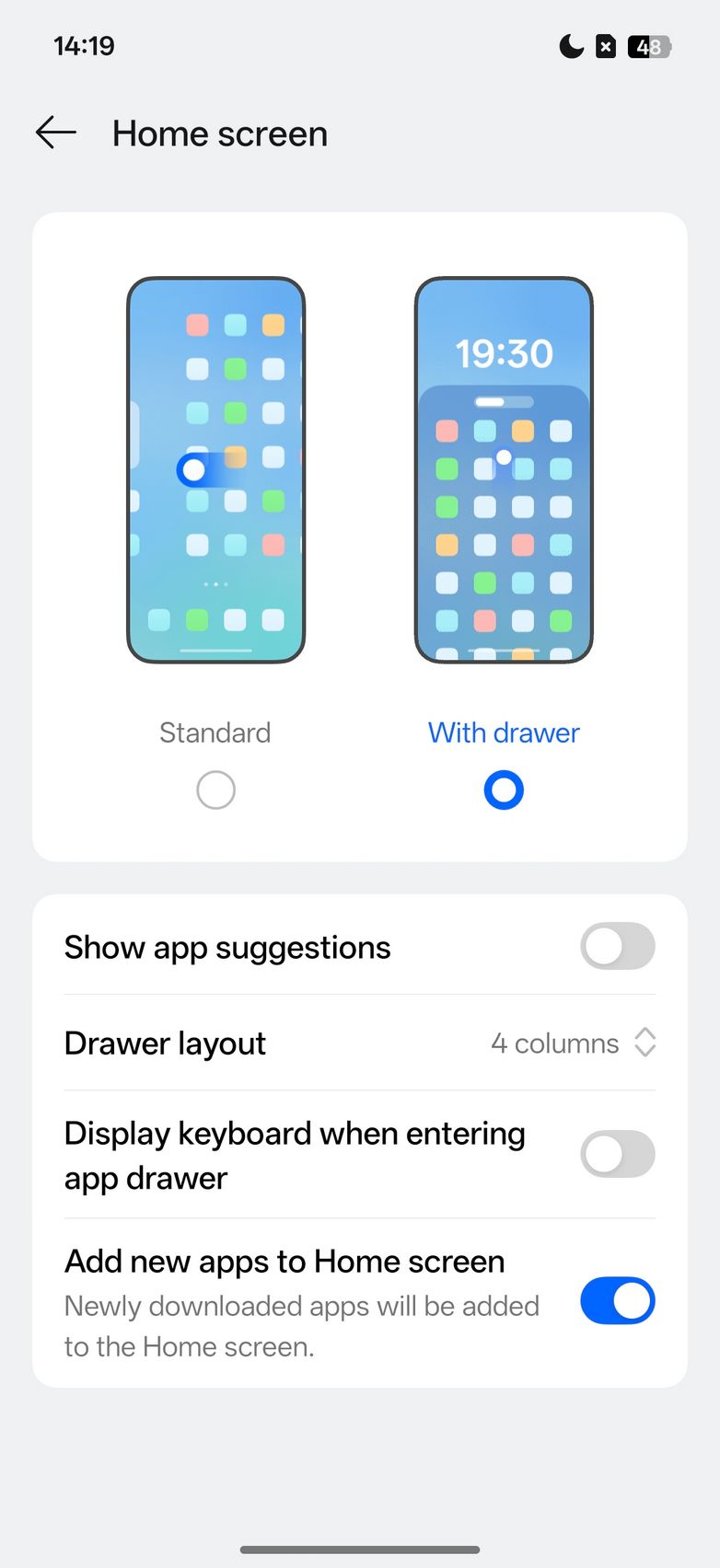Disable Add new apps to Home screen
This screenshot has height=1568, width=720.
[x=617, y=1300]
